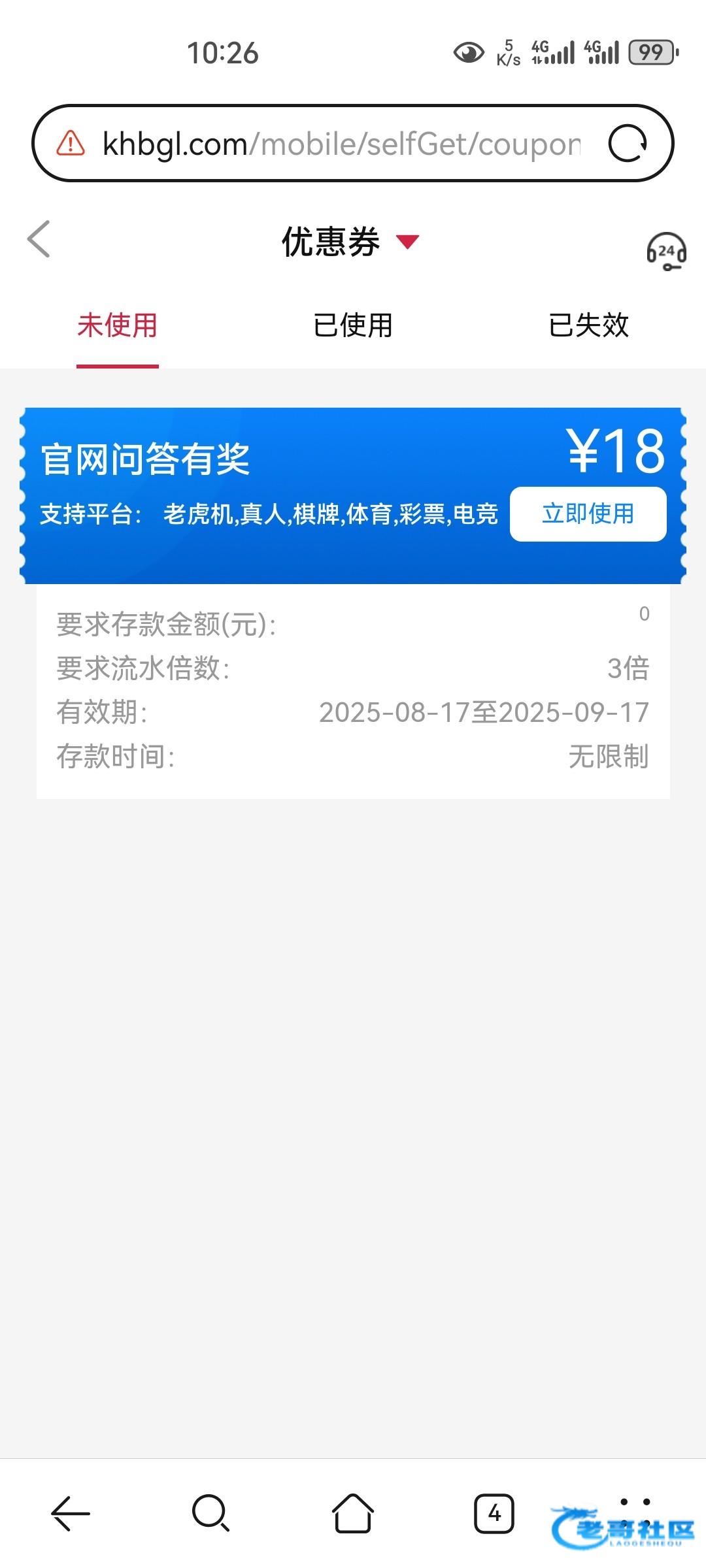Open the tab switcher showing 4 tabs
The image size is (706, 1568).
[494, 1513]
